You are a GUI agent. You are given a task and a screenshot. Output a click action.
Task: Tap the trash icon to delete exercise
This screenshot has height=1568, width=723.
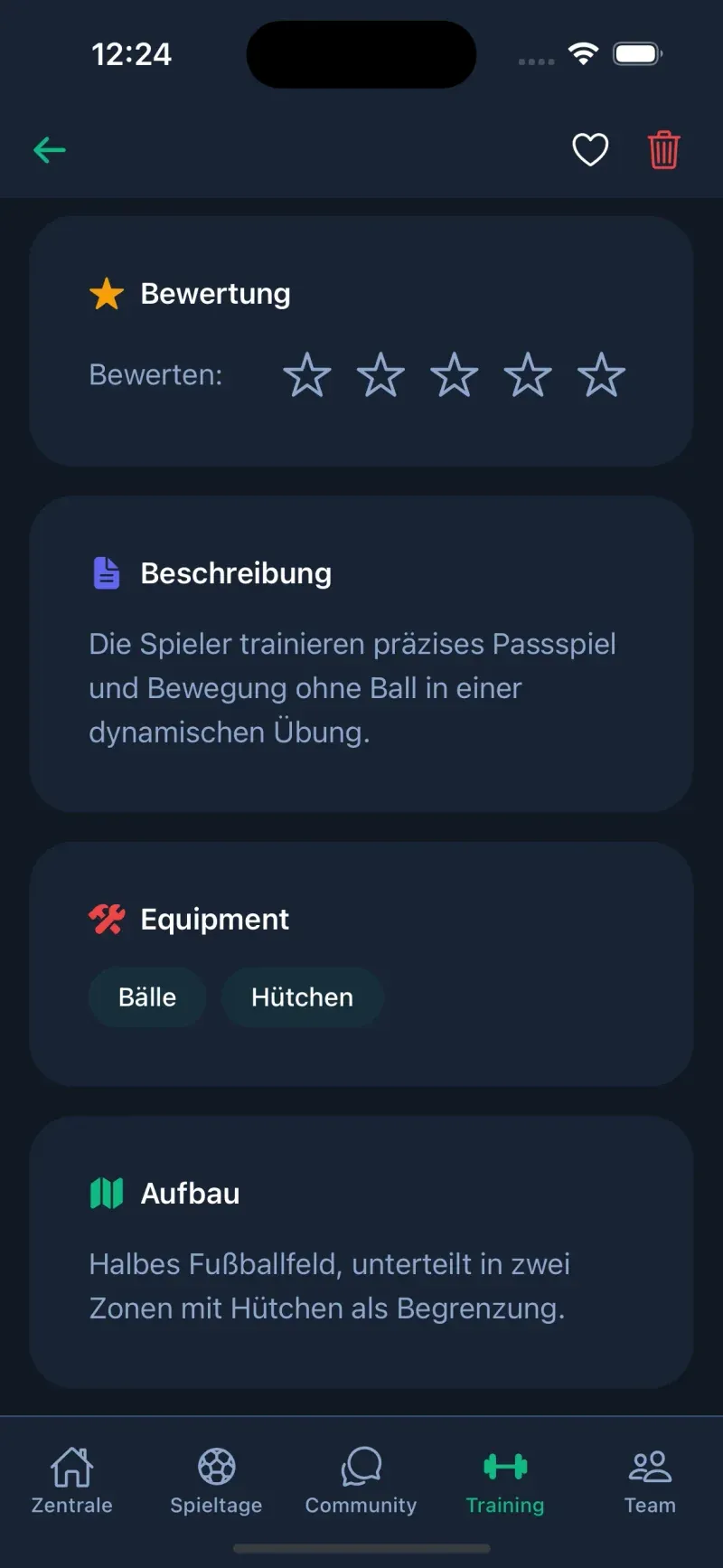pos(663,150)
